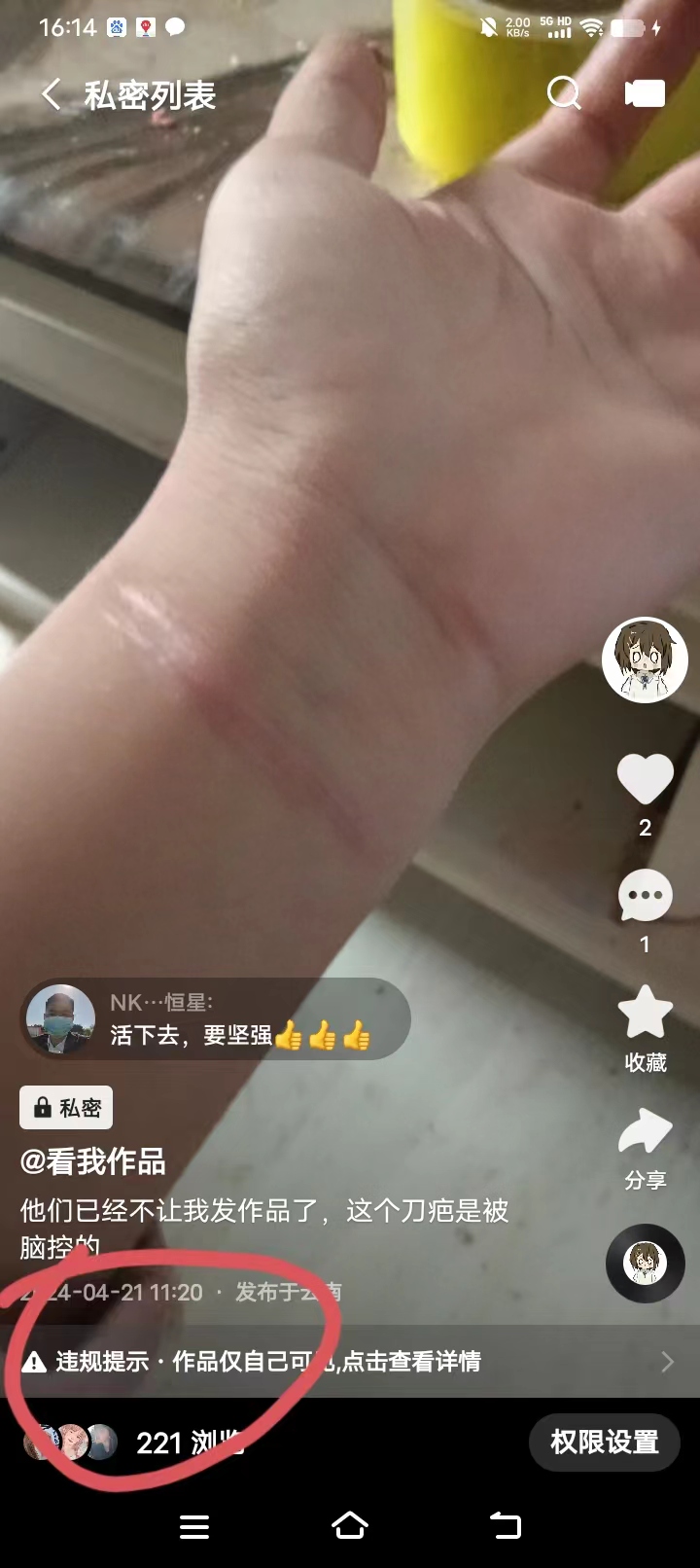The width and height of the screenshot is (700, 1568).
Task: Tap the 私密 privacy tag
Action: [x=67, y=1108]
